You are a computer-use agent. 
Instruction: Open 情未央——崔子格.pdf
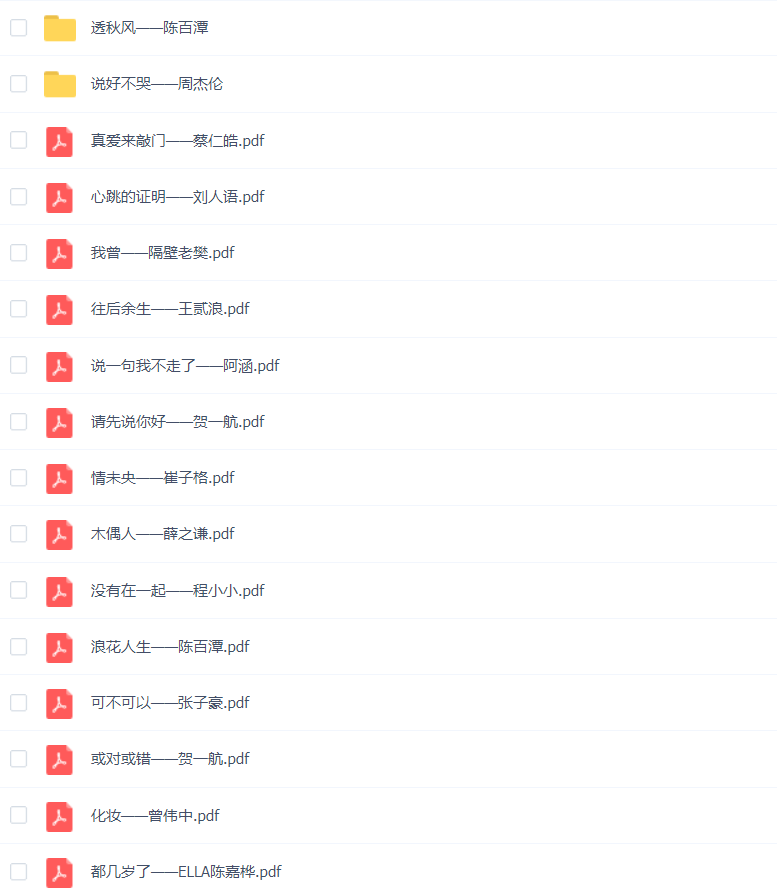[162, 478]
